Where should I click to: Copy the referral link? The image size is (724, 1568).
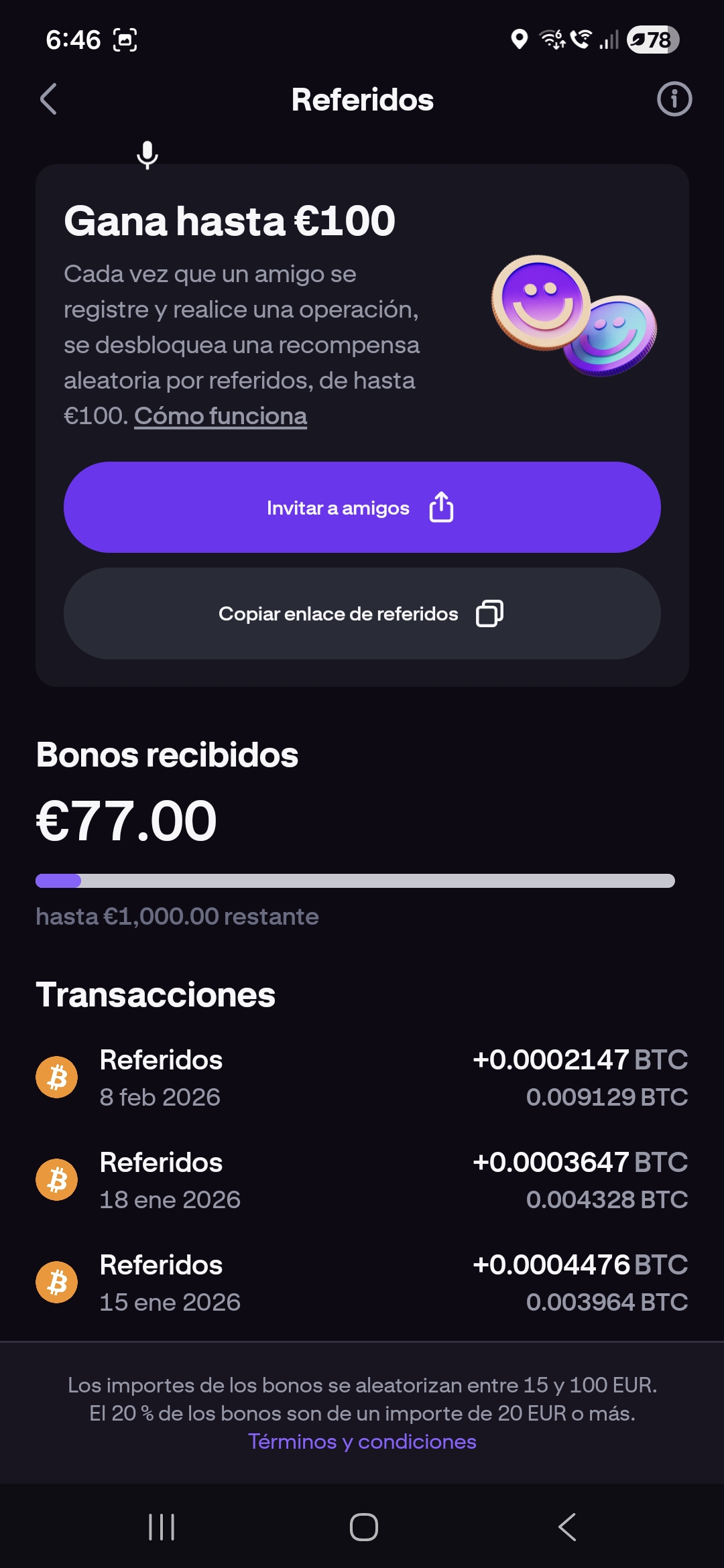point(362,613)
